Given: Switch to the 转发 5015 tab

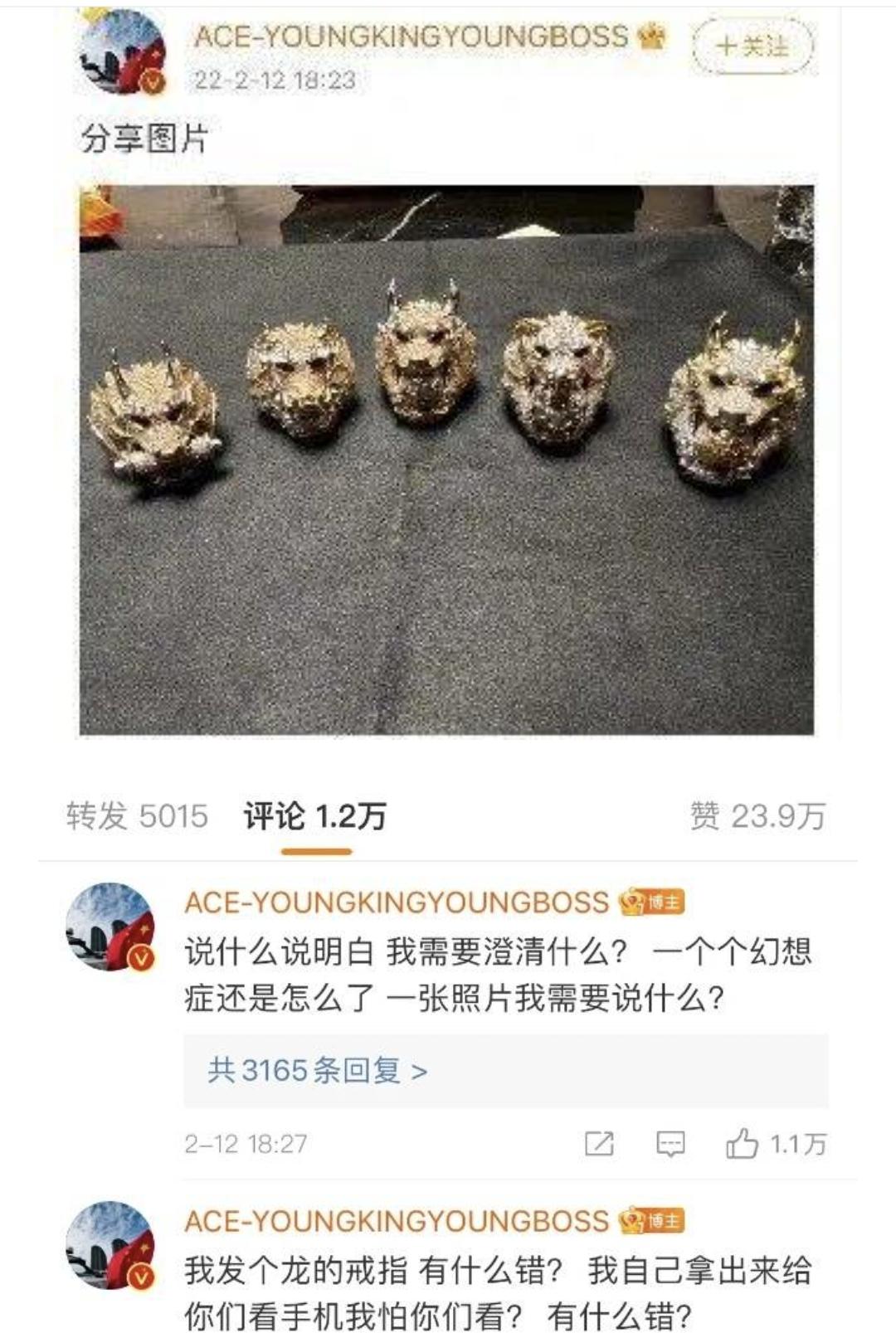Looking at the screenshot, I should pos(137,816).
